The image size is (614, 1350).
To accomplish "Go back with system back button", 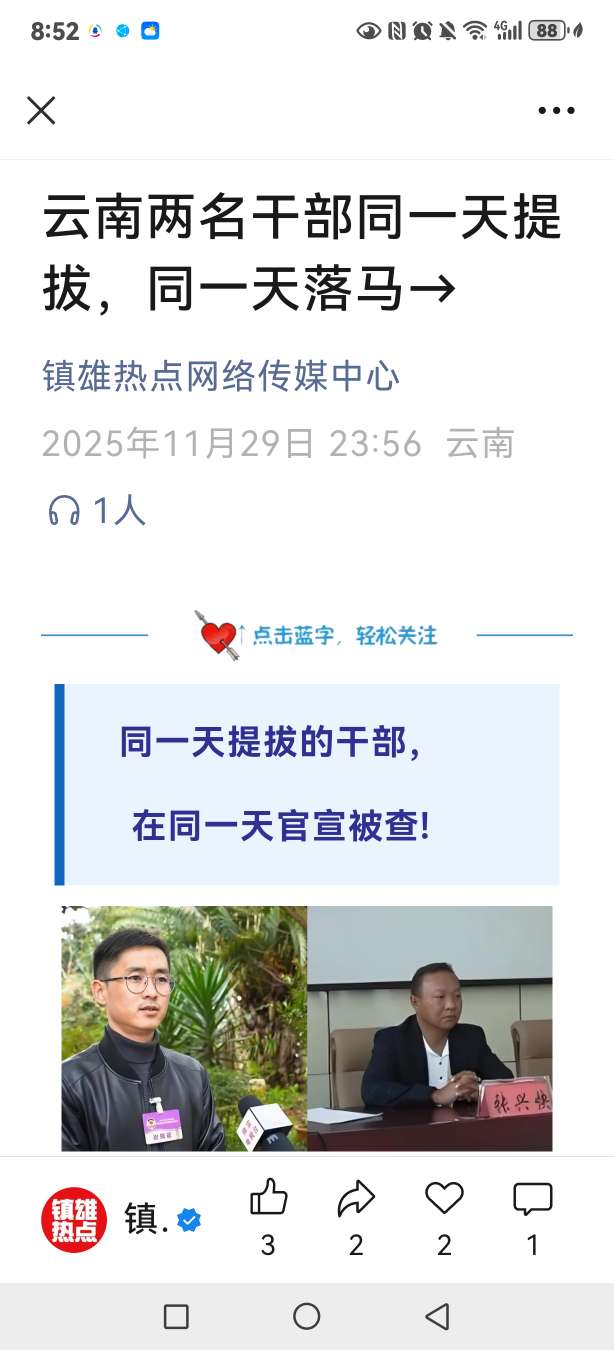I will point(437,1316).
